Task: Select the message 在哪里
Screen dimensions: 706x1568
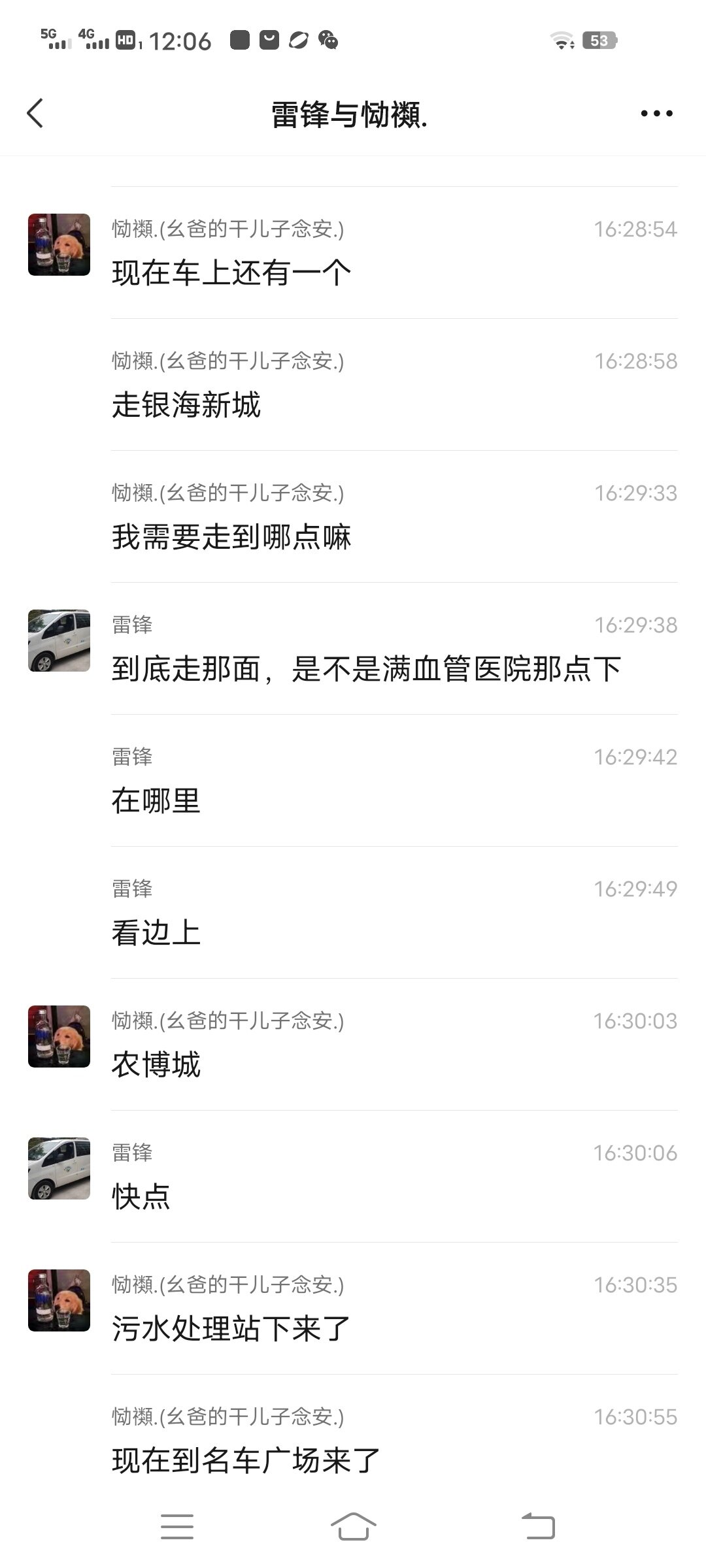Action: 156,801
